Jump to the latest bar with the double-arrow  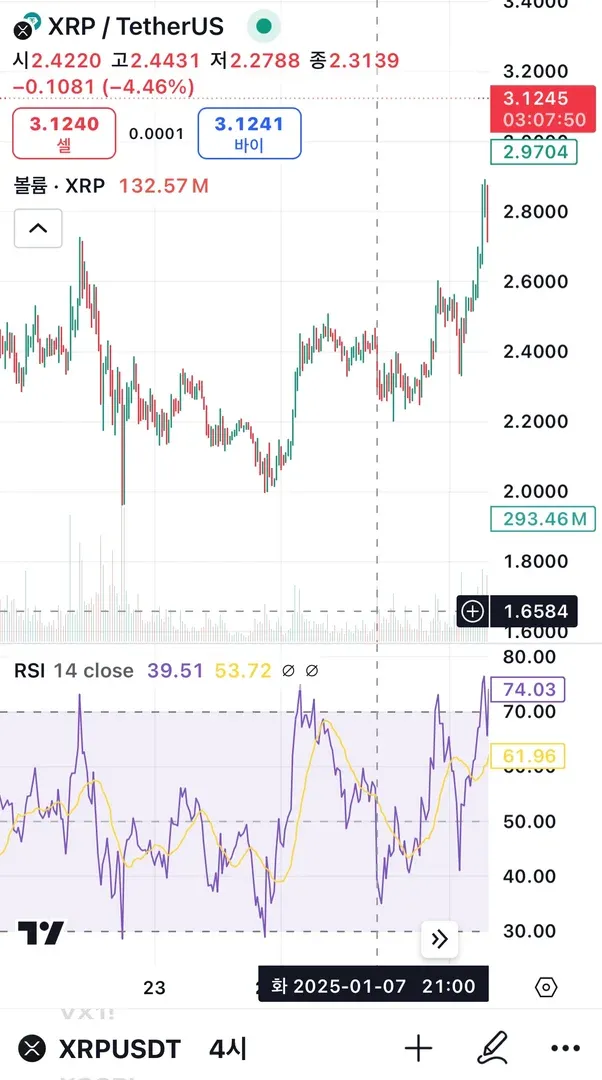[x=439, y=938]
